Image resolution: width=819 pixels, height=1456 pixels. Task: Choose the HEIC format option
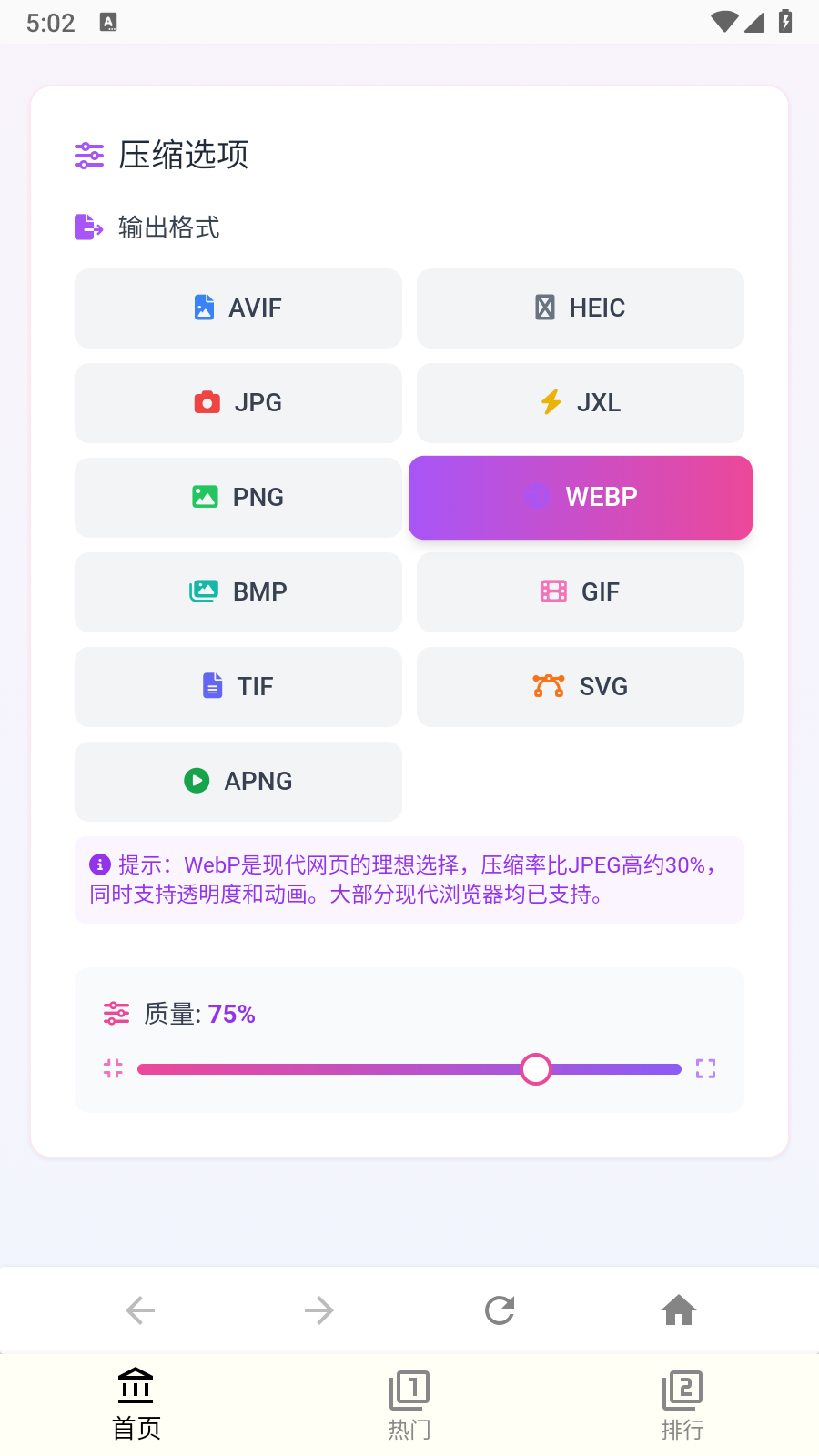[x=581, y=308]
